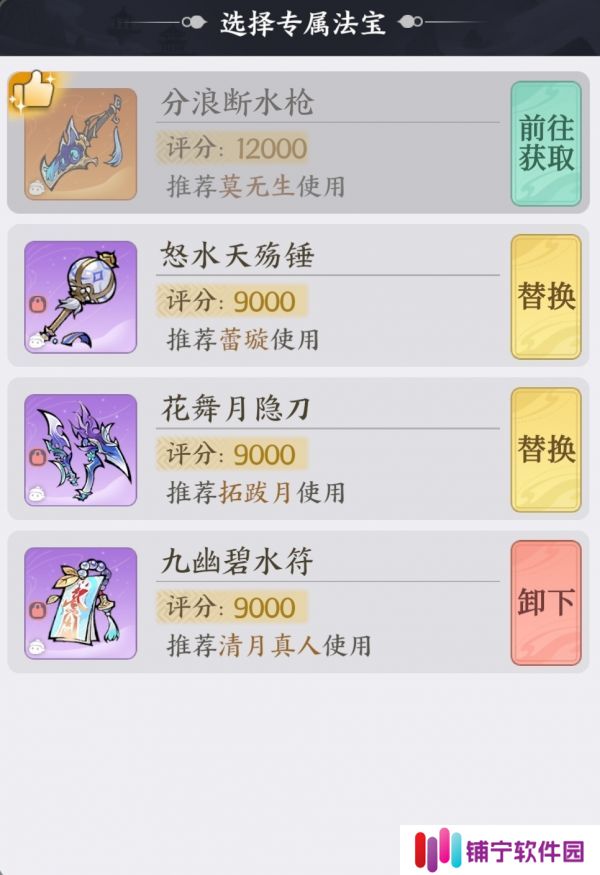The height and width of the screenshot is (875, 600).
Task: Tap 前往获取 for 分浪断水枪
Action: 546,143
